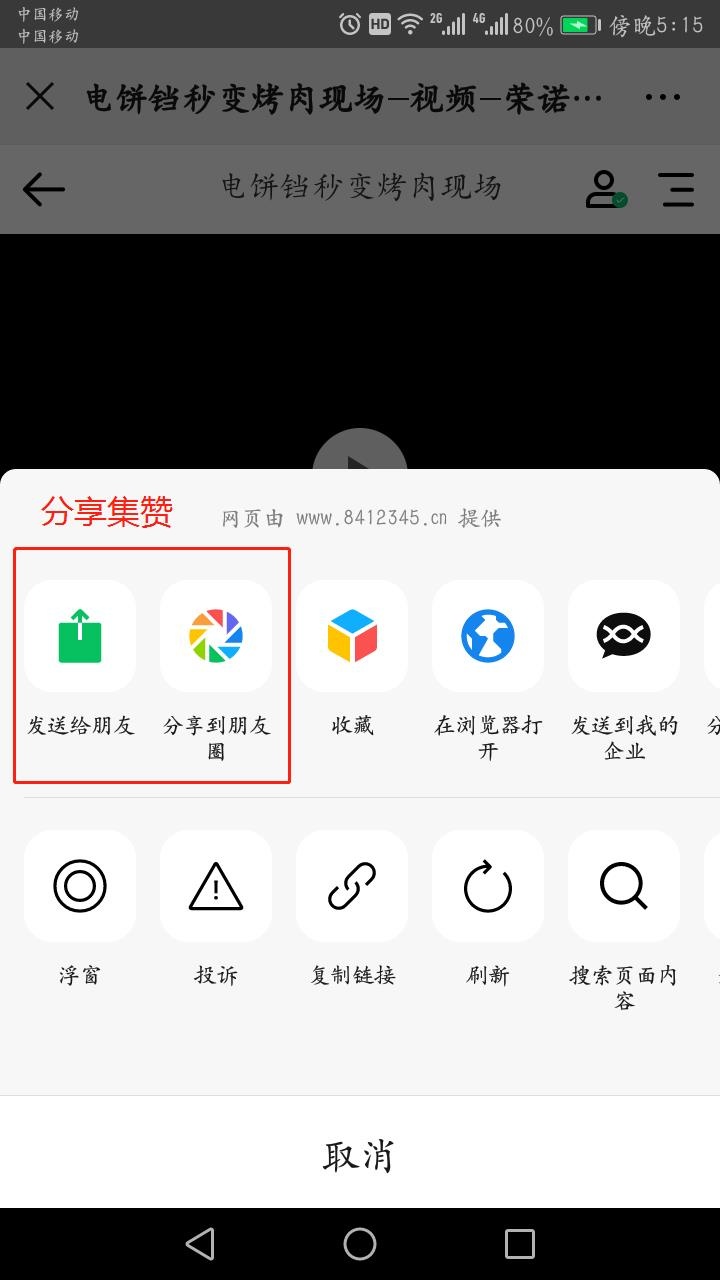
Task: Open the hamburger menu
Action: 676,189
